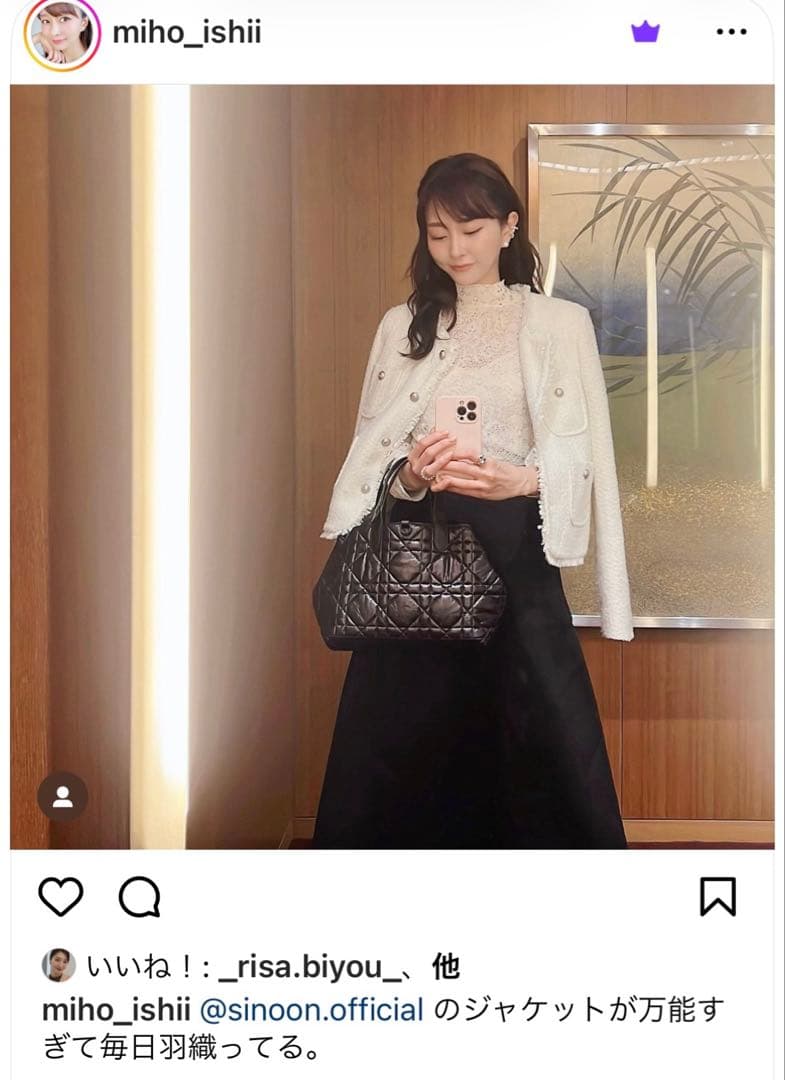
Task: View the full post photo
Action: tap(392, 466)
